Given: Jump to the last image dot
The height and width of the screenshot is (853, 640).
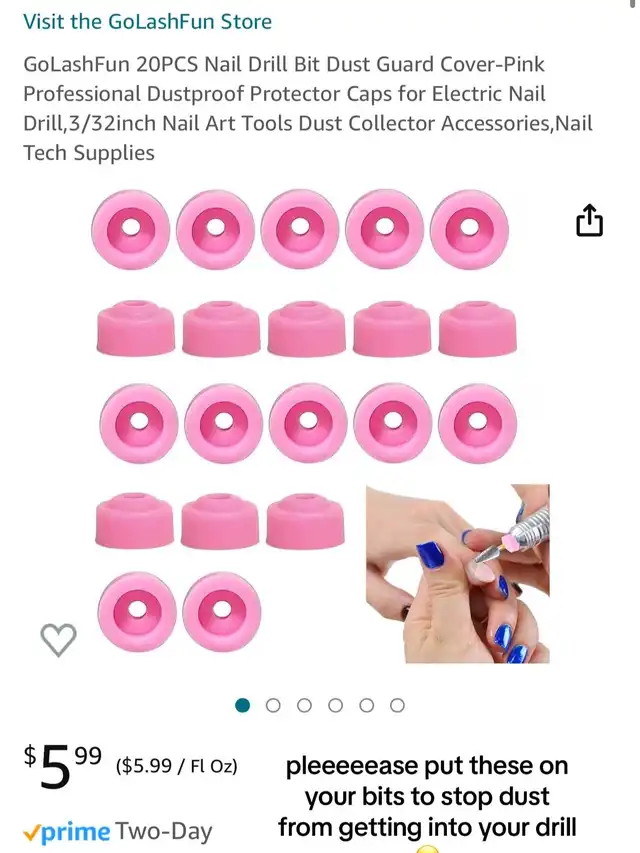Looking at the screenshot, I should (397, 705).
